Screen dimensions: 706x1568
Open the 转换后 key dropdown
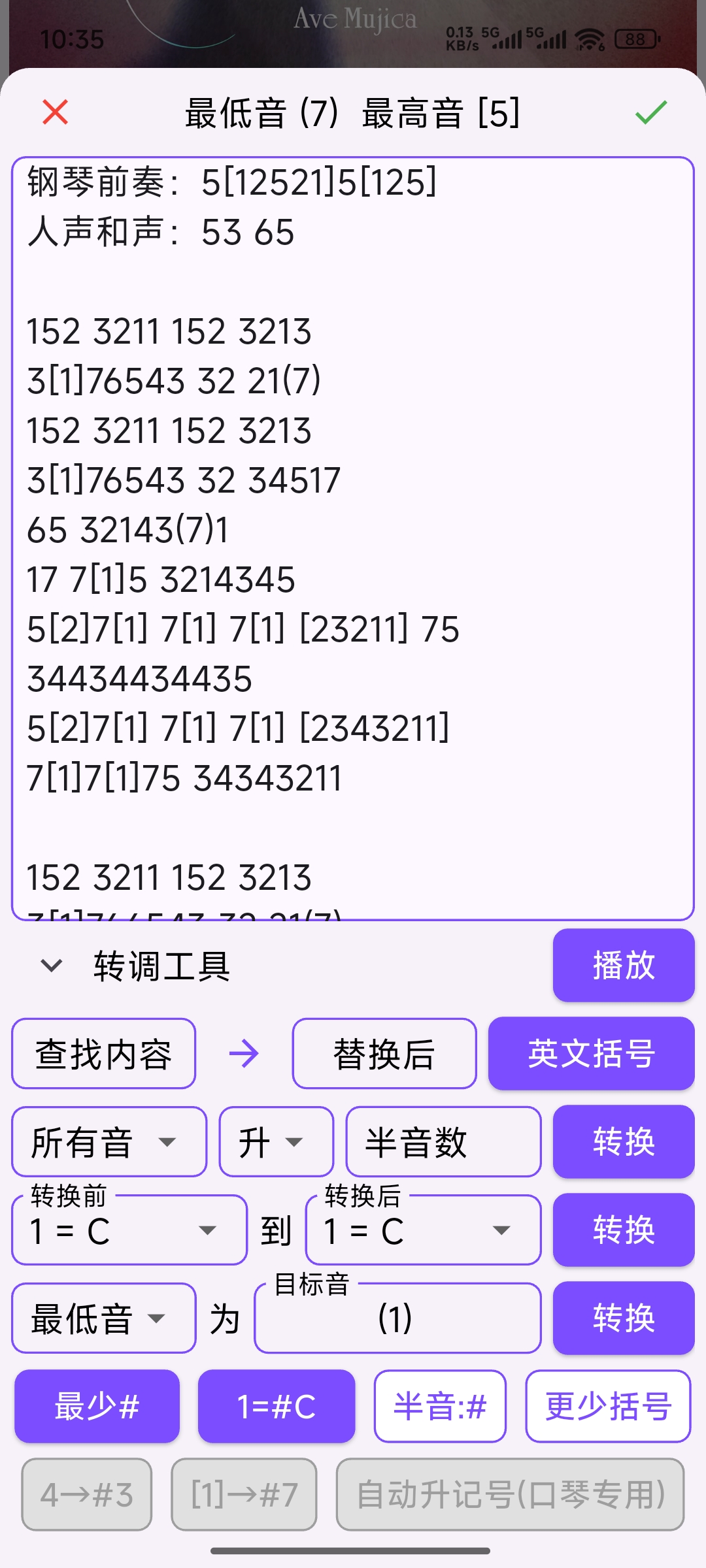point(423,1231)
